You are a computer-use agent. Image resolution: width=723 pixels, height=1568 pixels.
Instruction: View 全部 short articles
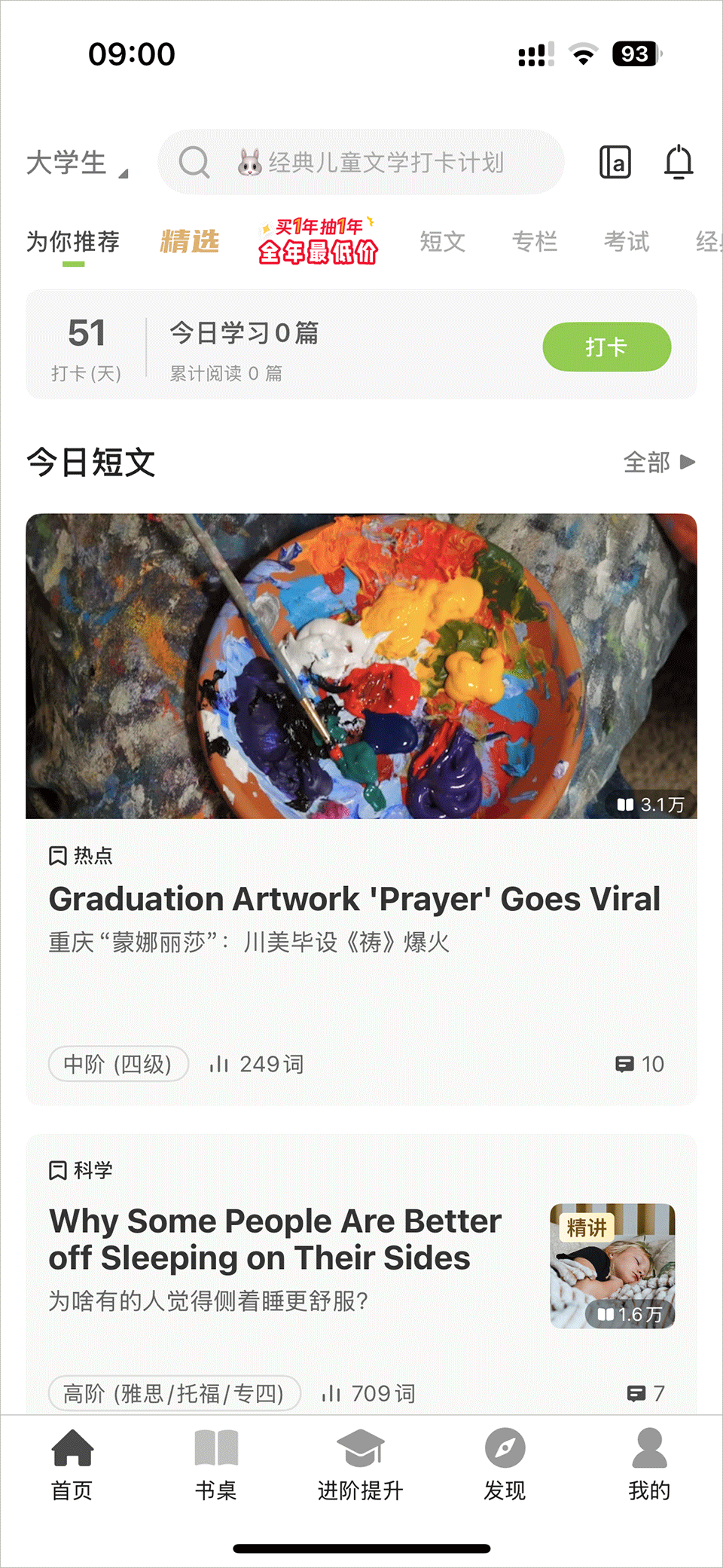pos(658,462)
